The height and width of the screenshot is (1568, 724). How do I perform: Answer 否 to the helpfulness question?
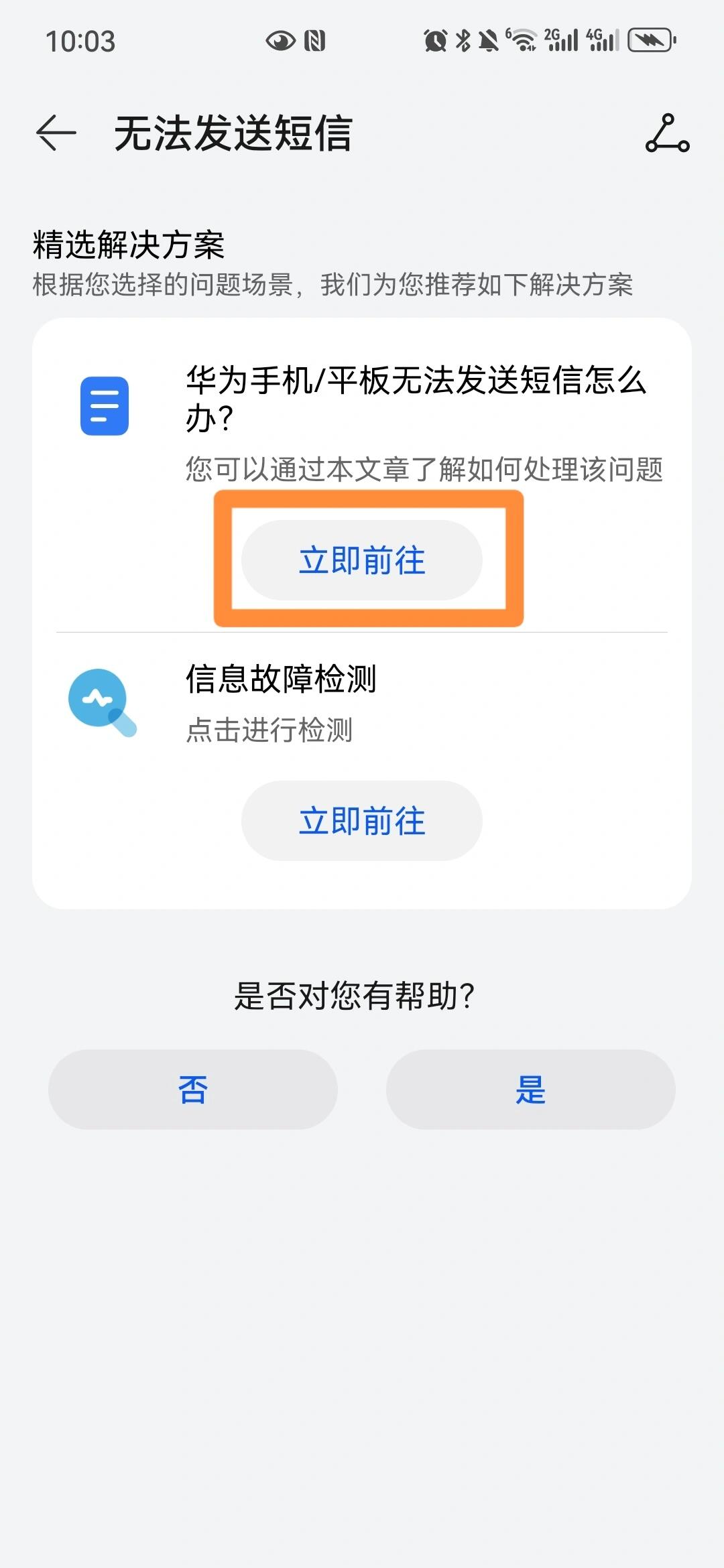click(x=193, y=1089)
